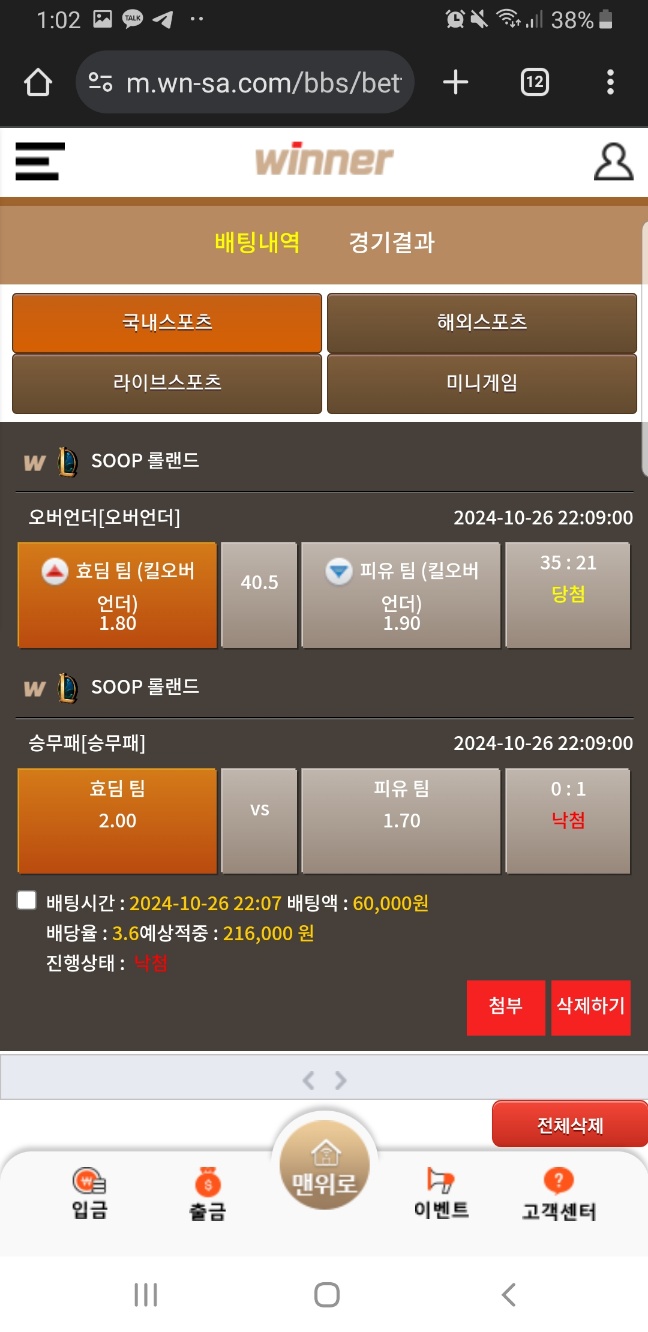
Task: Open the hamburger drawer menu
Action: click(40, 162)
